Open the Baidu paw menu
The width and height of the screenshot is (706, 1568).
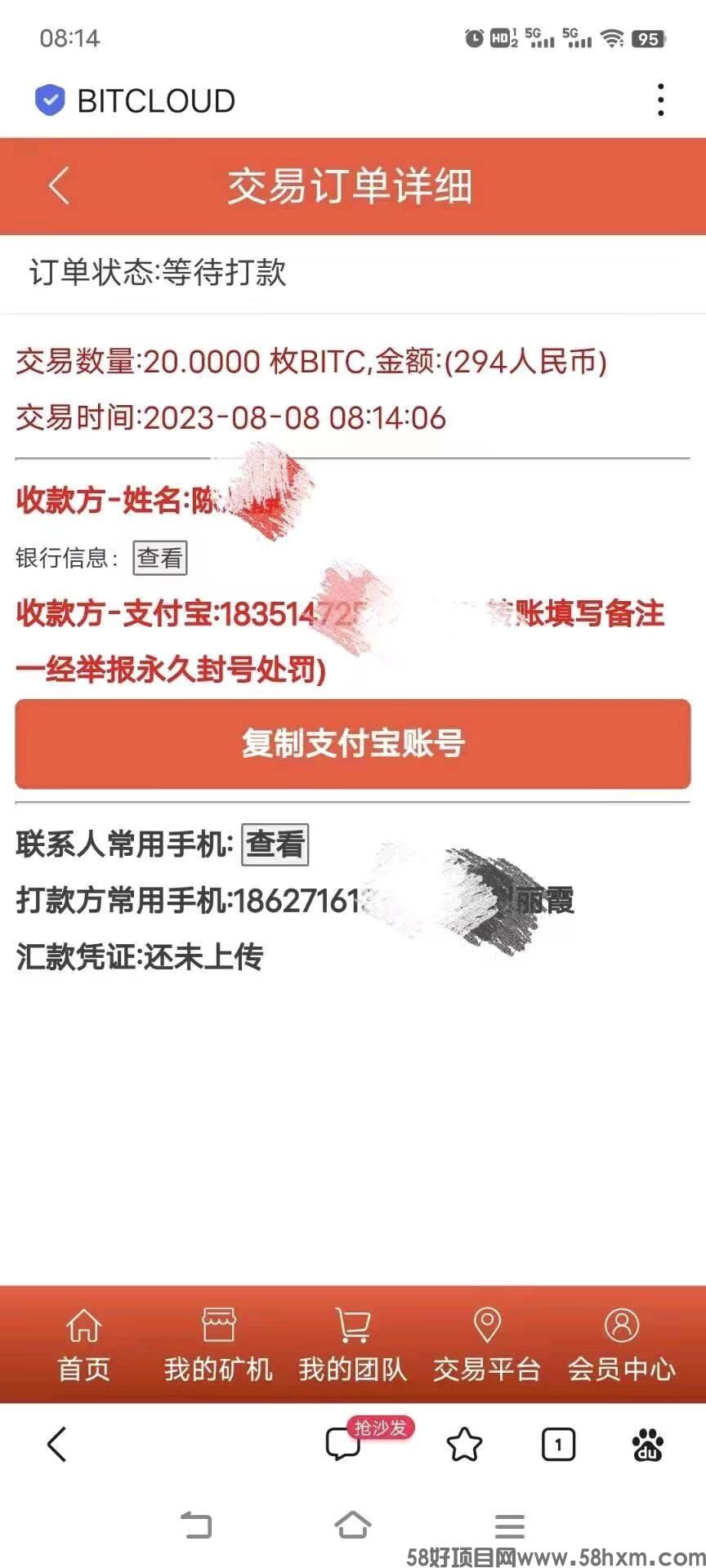coord(648,1445)
